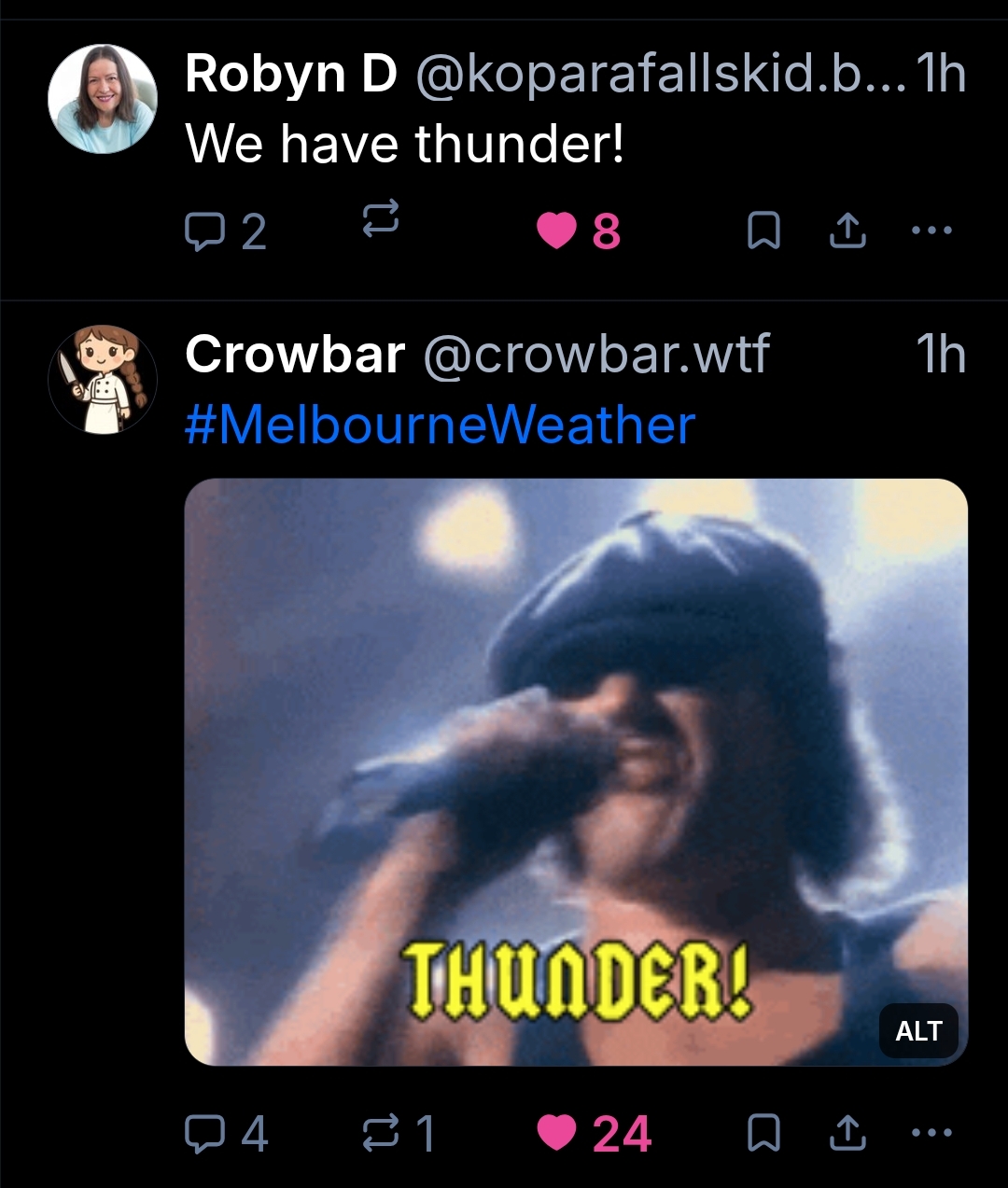Screen dimensions: 1008x1188
Task: Repost Robyn D's post
Action: tap(380, 219)
